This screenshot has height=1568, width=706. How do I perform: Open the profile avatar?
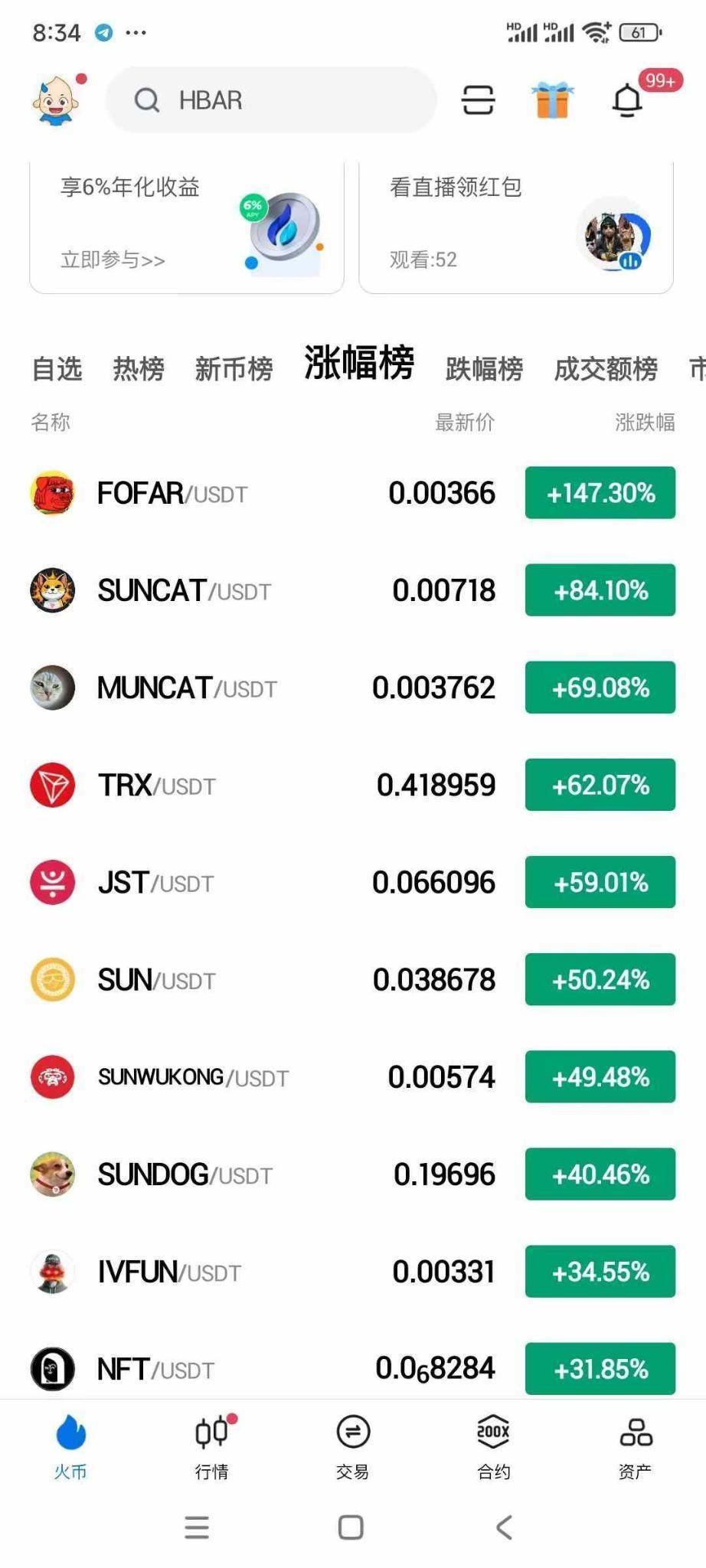tap(56, 100)
